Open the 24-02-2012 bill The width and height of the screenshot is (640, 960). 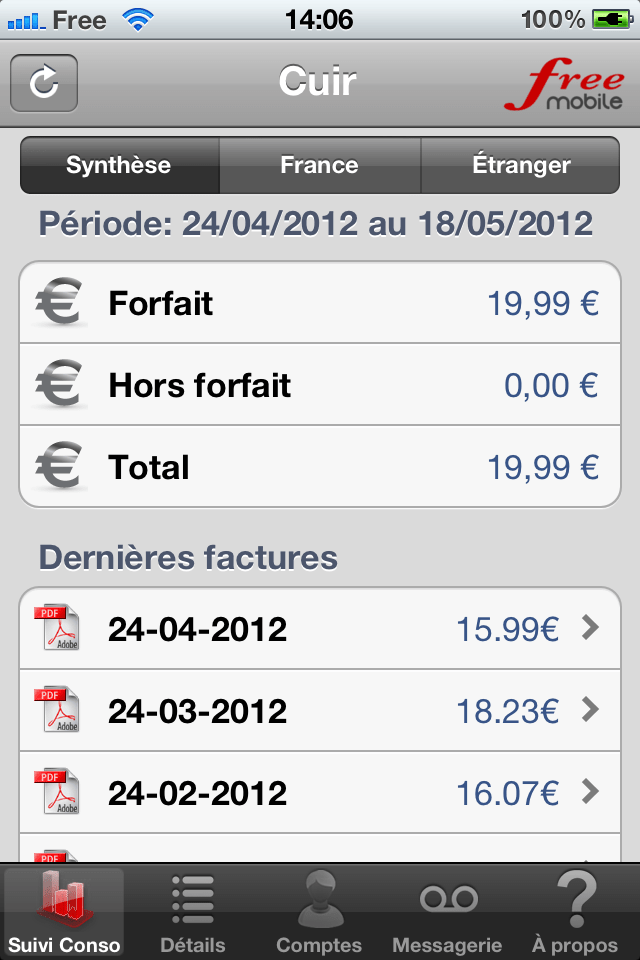[x=320, y=793]
